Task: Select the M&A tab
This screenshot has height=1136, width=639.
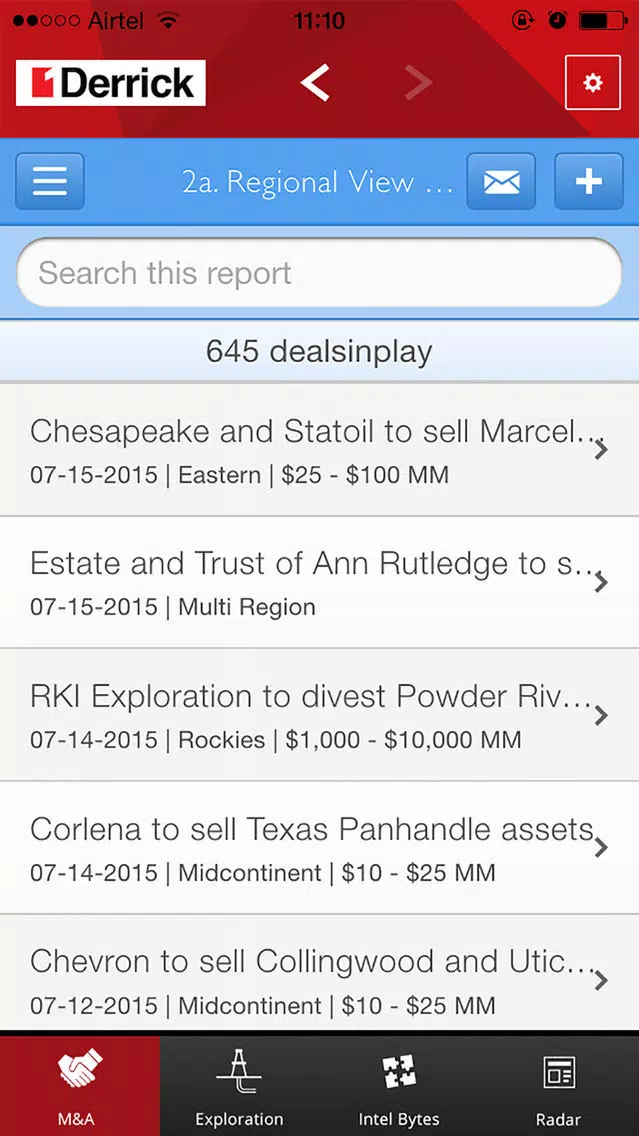Action: click(x=80, y=1086)
